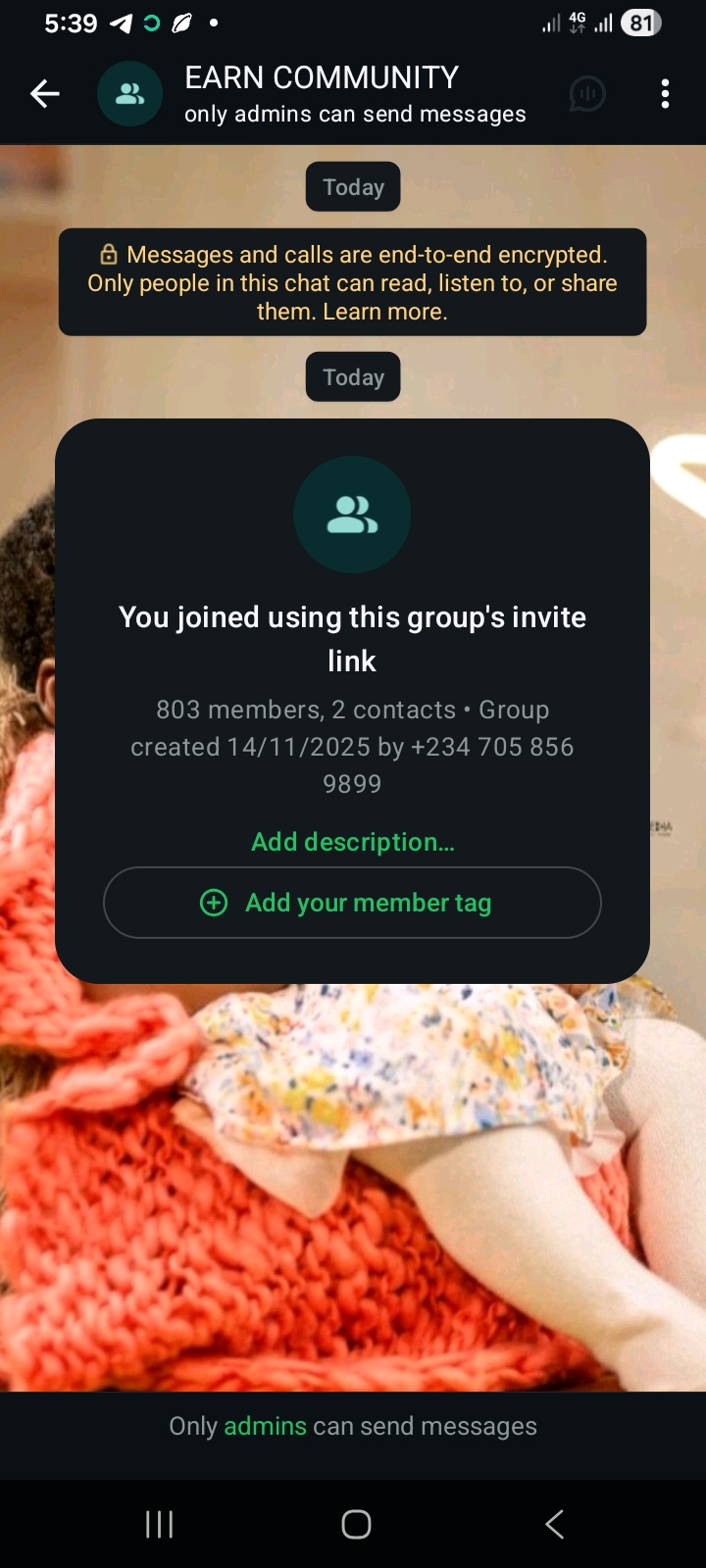View the admins list link
This screenshot has height=1568, width=706.
pos(265,1426)
